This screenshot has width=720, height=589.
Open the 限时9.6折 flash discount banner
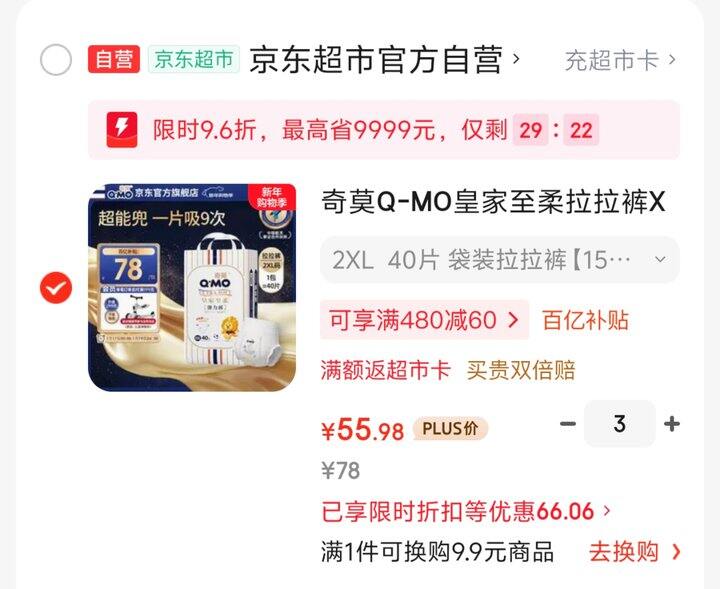click(384, 130)
